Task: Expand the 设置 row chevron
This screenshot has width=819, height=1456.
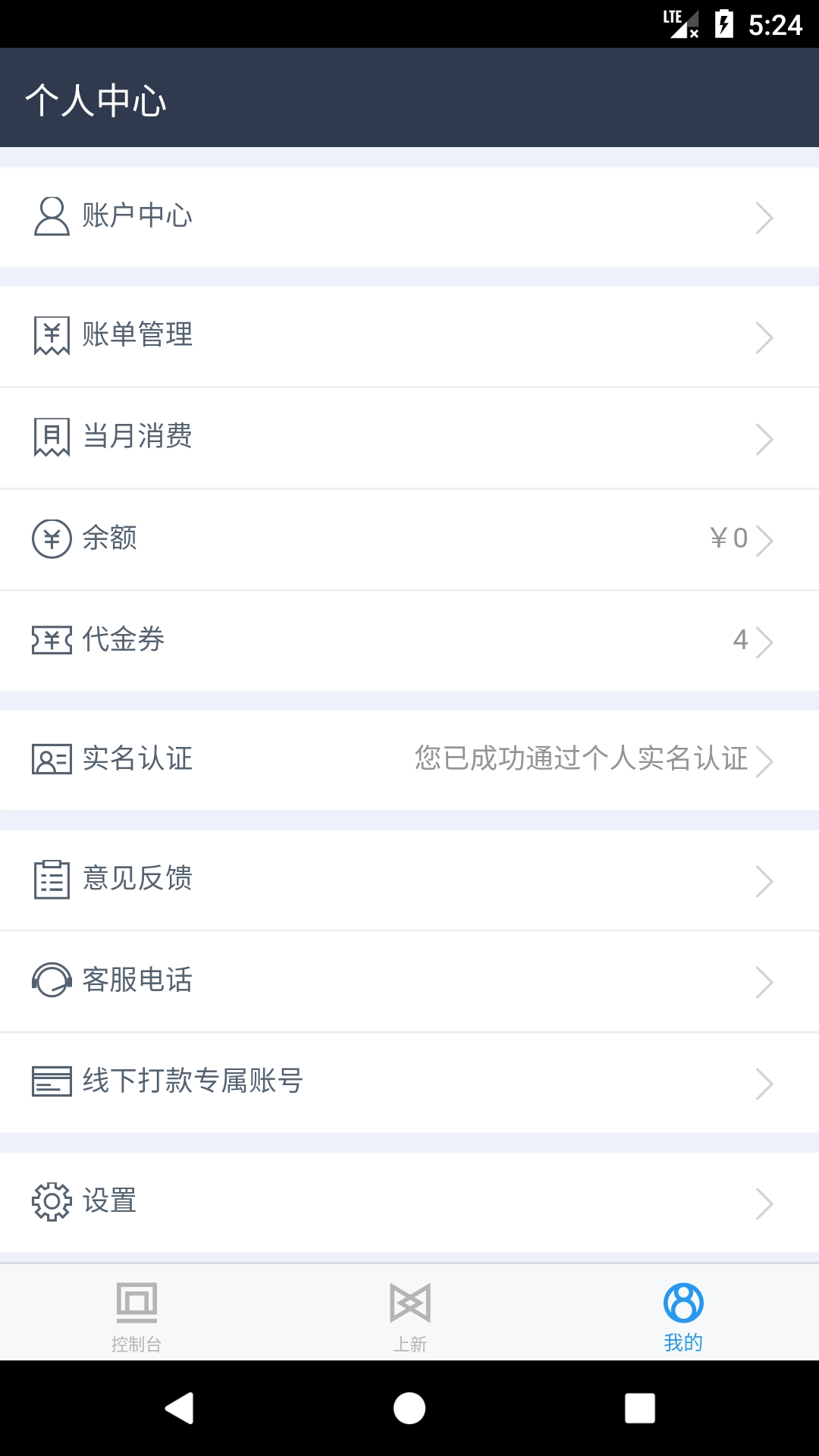Action: [765, 1202]
